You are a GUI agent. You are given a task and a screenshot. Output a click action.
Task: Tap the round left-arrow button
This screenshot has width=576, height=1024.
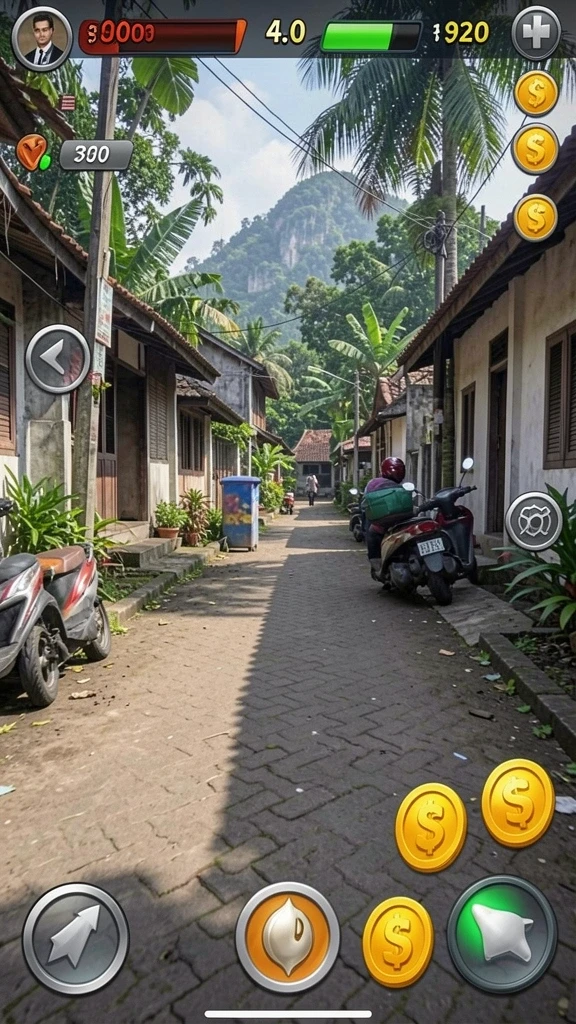tap(58, 359)
